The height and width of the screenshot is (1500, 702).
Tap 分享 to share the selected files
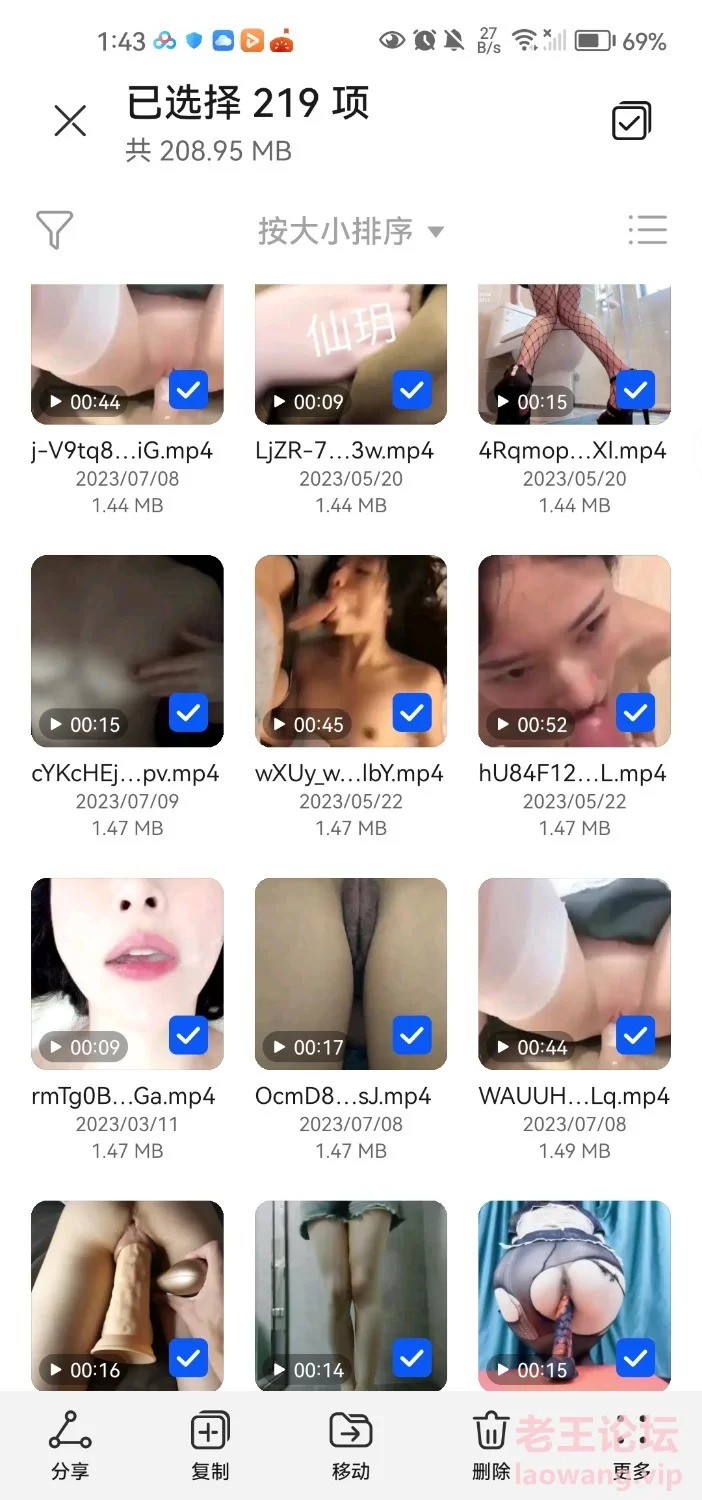[70, 1445]
